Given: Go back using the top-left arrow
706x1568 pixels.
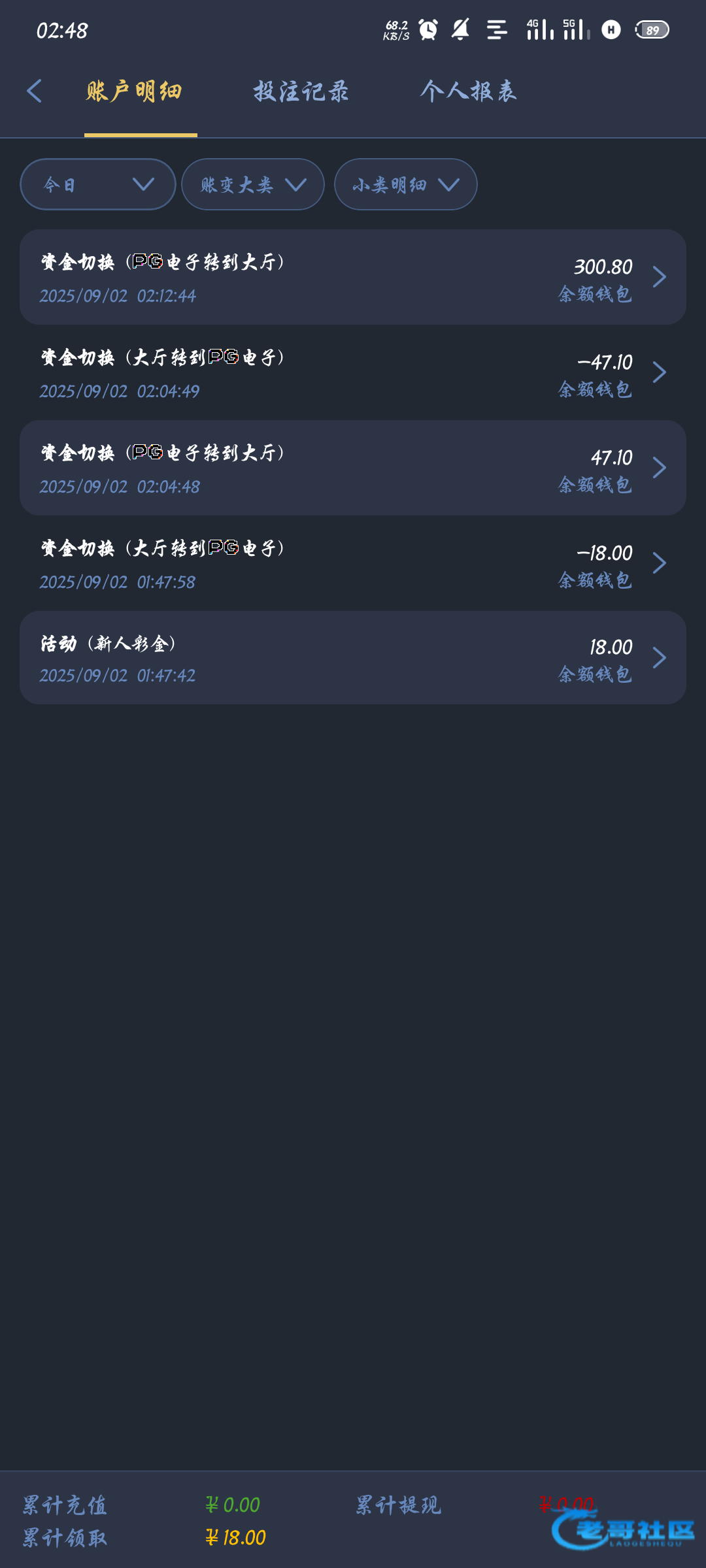Looking at the screenshot, I should 35,91.
